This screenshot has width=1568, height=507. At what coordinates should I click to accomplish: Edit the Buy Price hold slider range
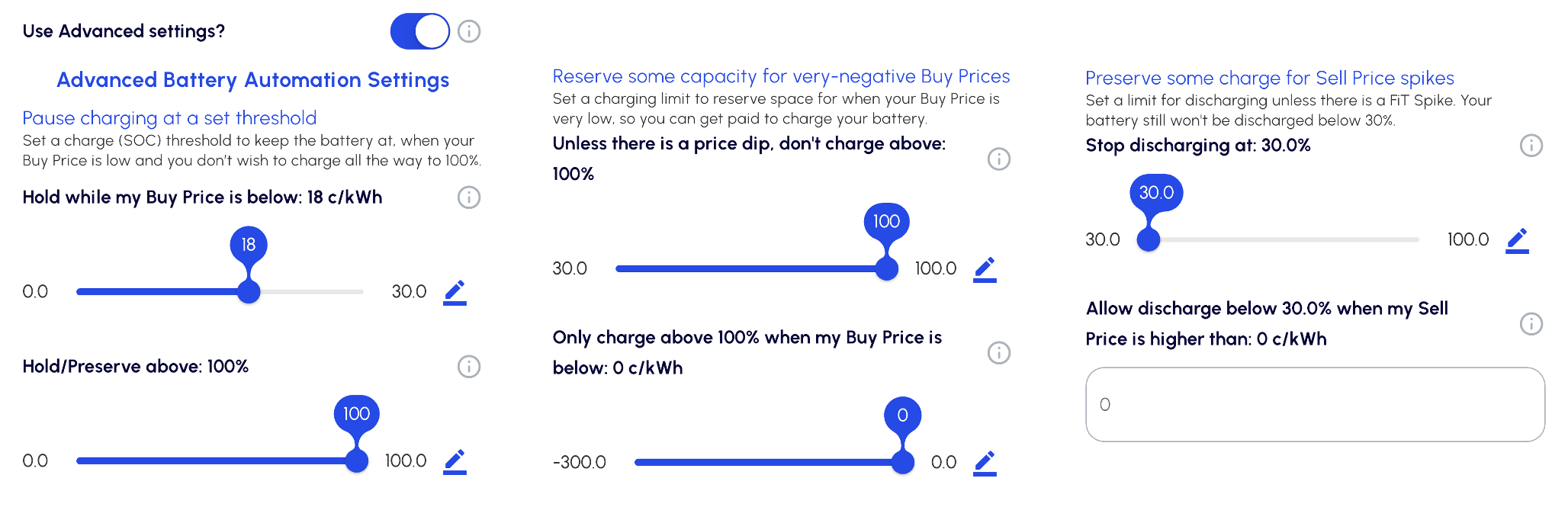coord(455,292)
